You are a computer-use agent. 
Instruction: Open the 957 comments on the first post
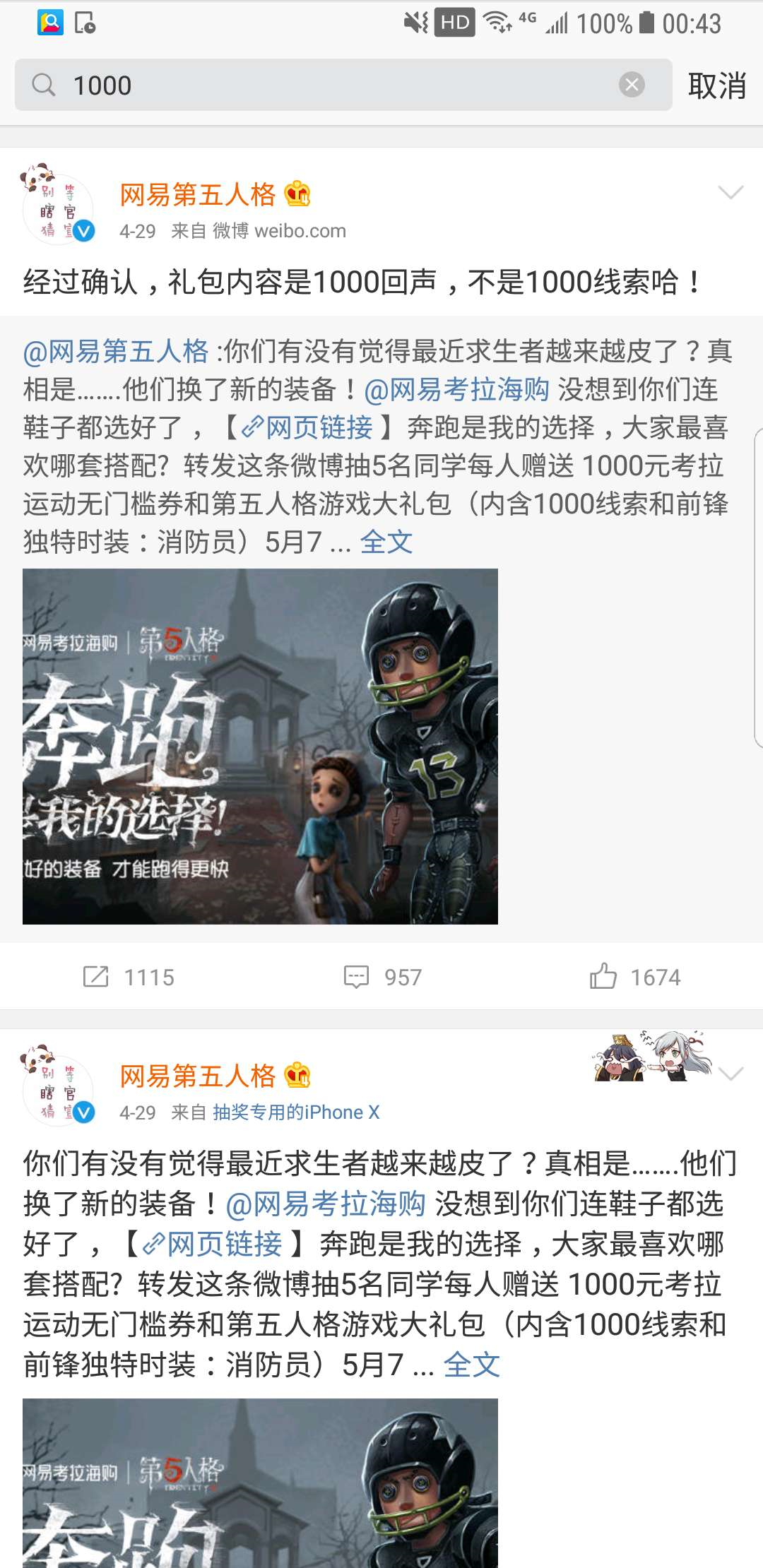[x=383, y=977]
